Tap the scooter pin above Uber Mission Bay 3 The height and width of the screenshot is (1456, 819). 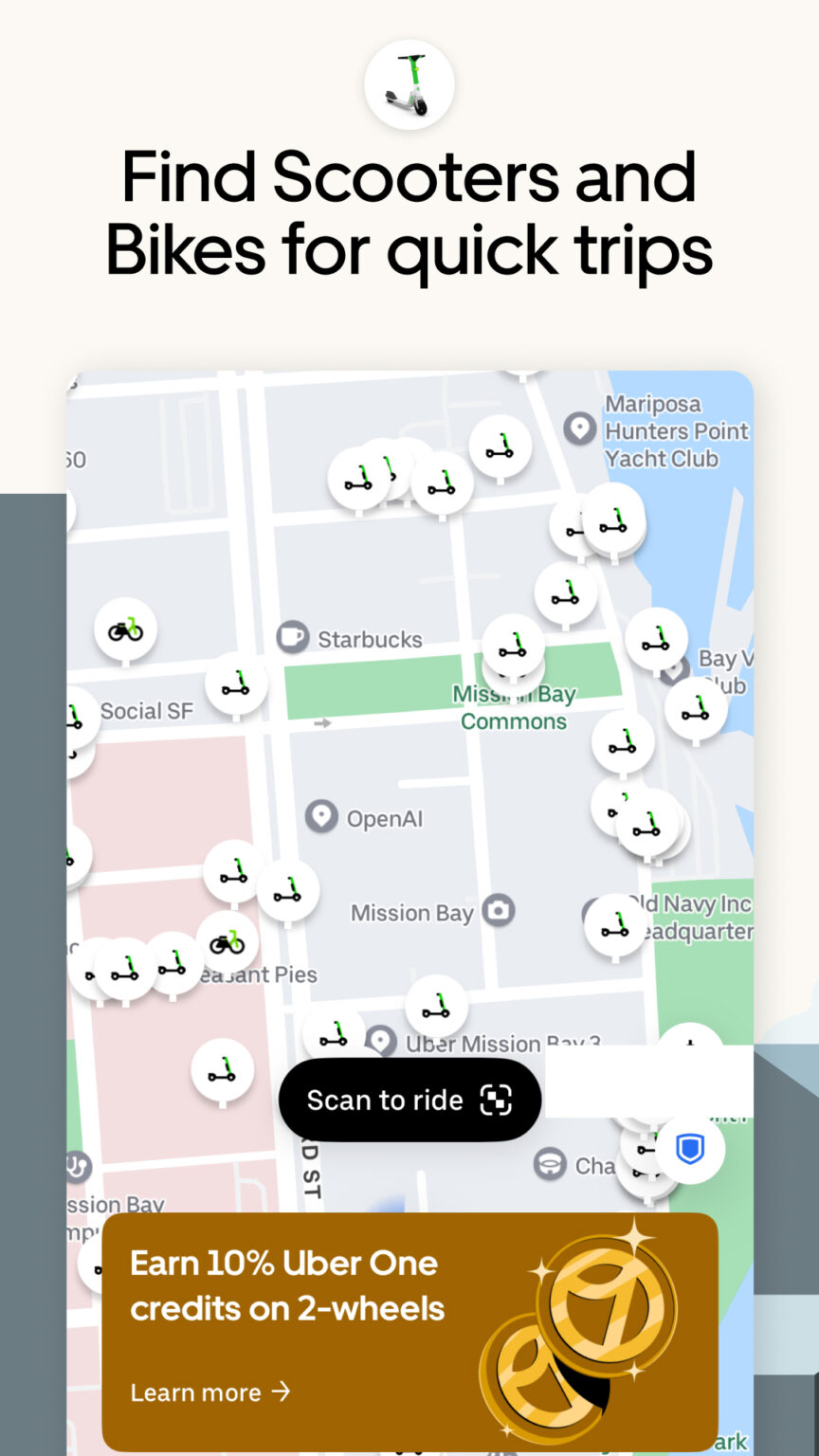435,1006
